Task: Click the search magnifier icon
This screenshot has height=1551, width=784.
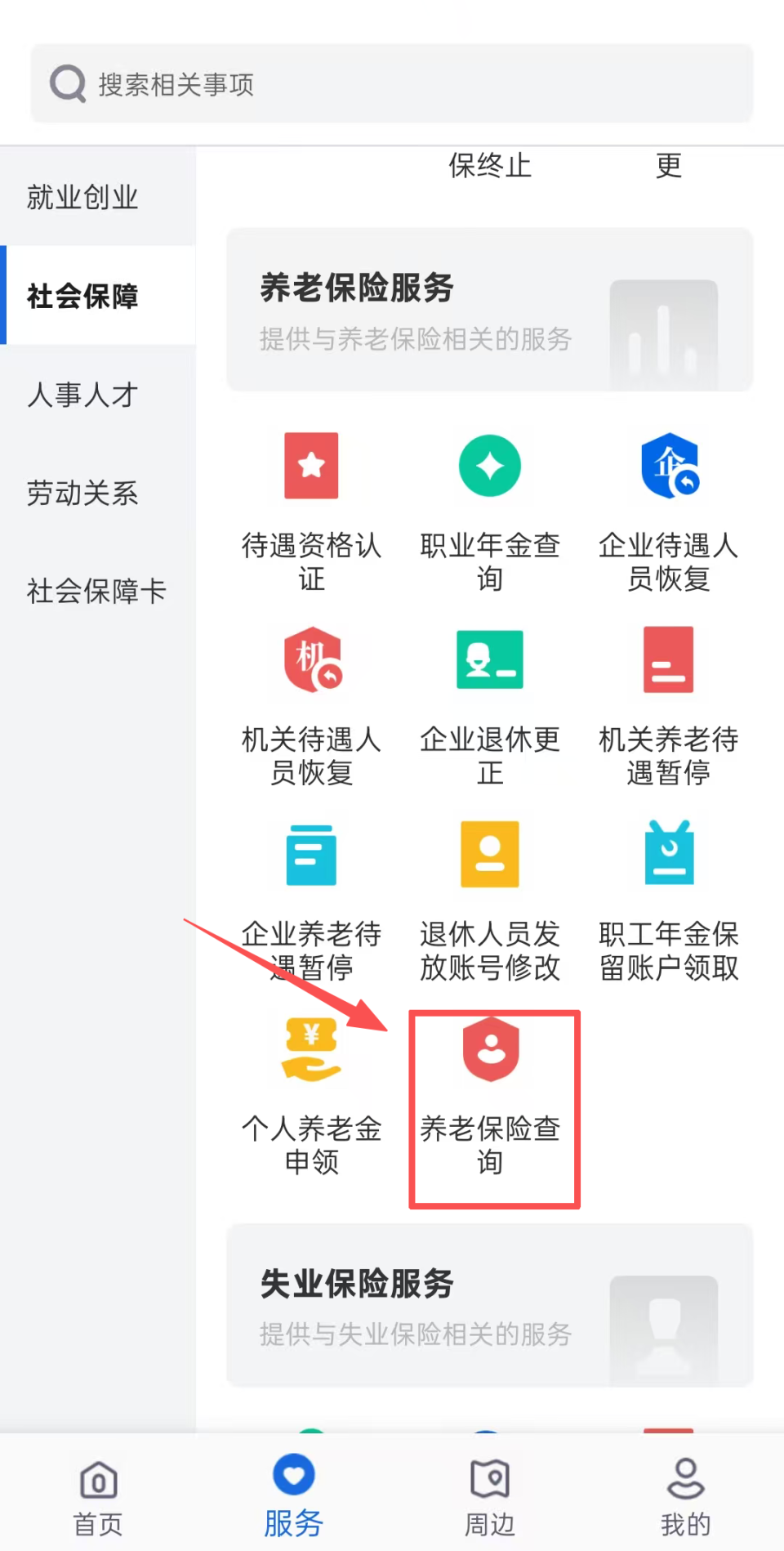Action: (x=68, y=83)
